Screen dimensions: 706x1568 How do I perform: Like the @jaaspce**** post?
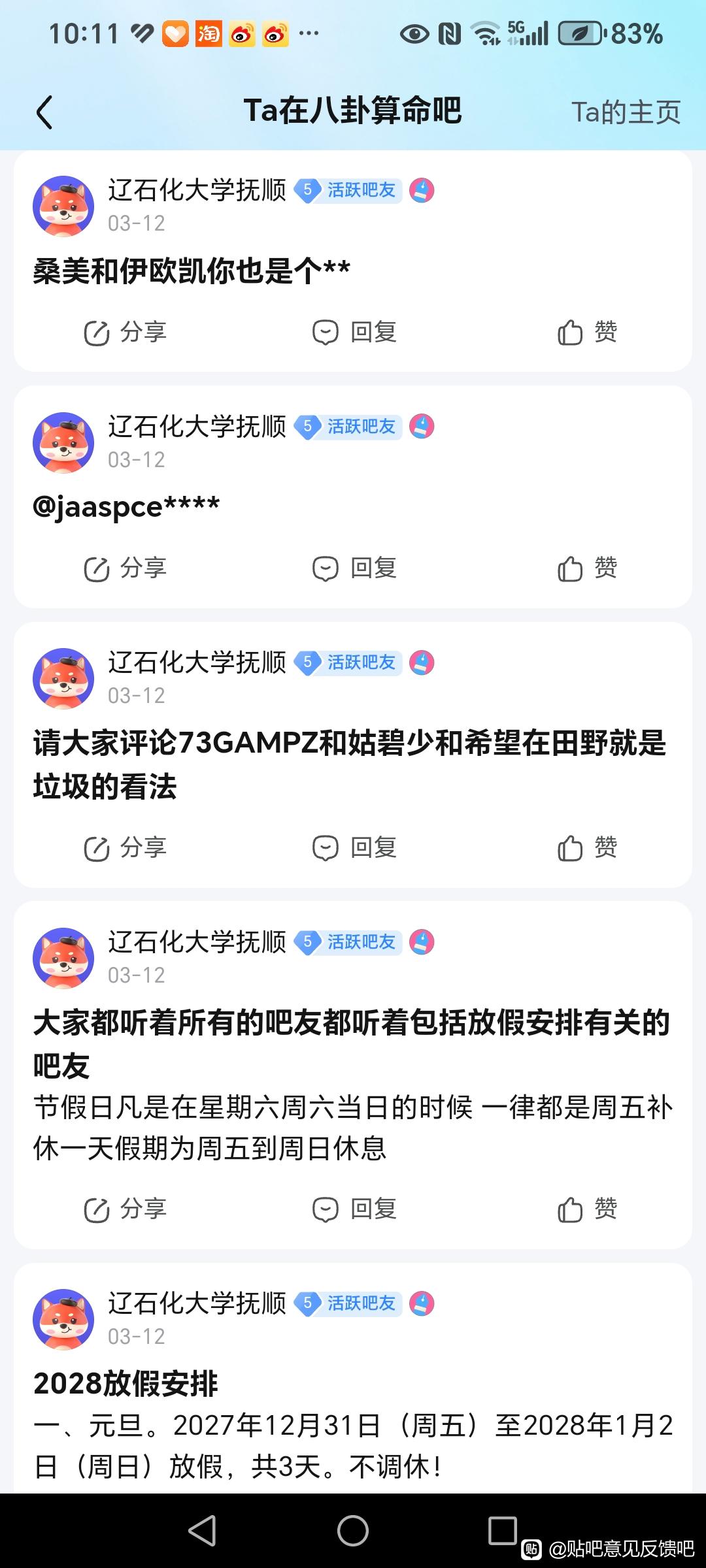pos(587,568)
